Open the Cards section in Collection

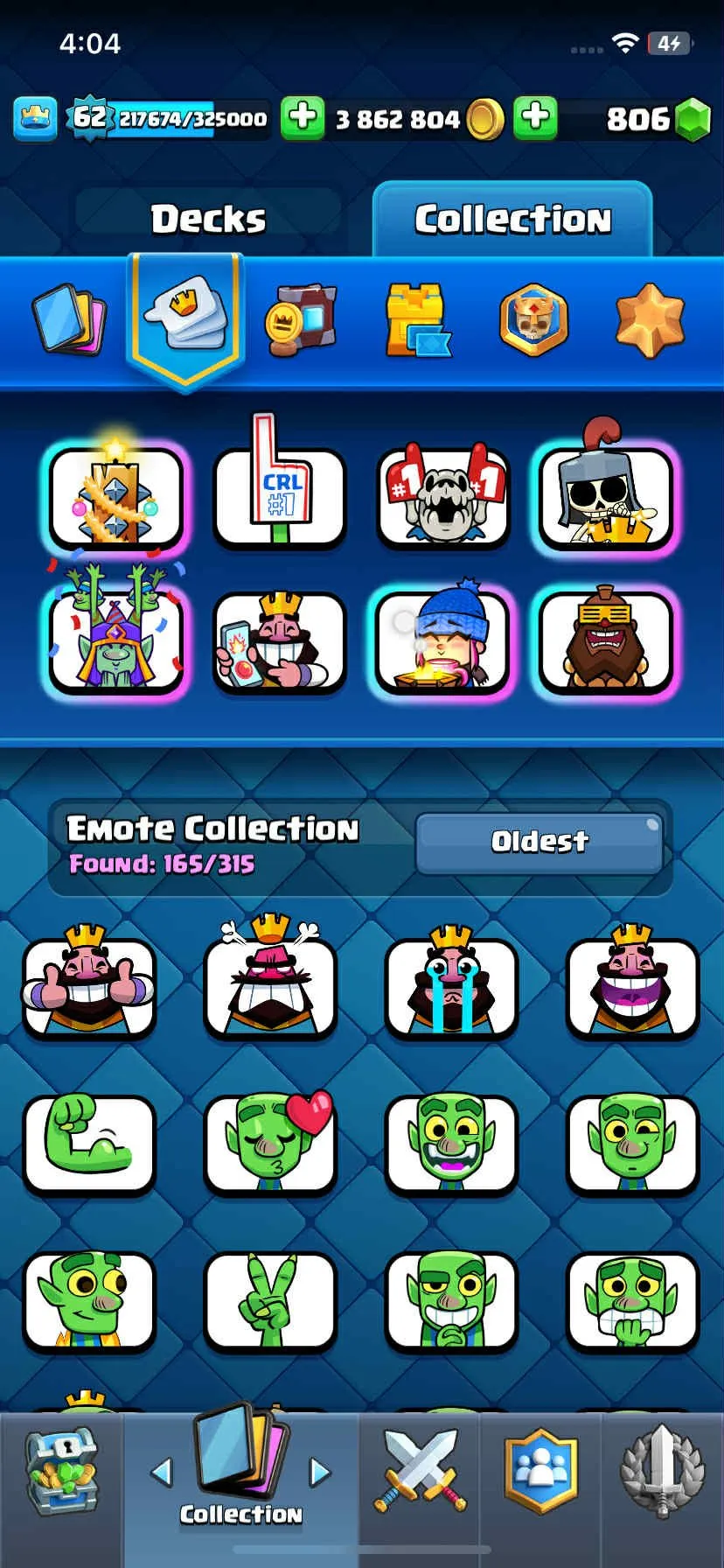coord(70,319)
